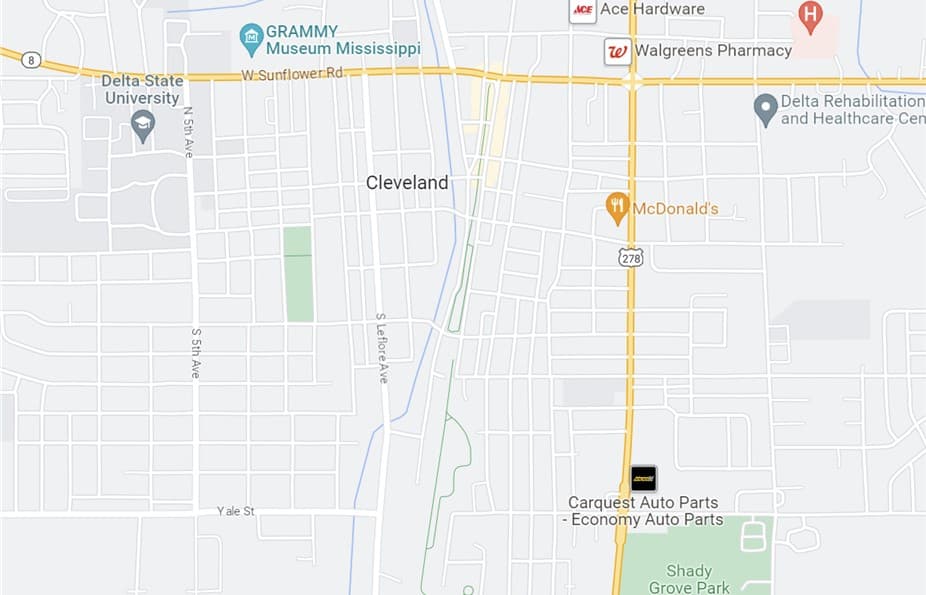Select the Delta Rehabilitation and Healthcare pin
The width and height of the screenshot is (926, 595).
pos(766,108)
